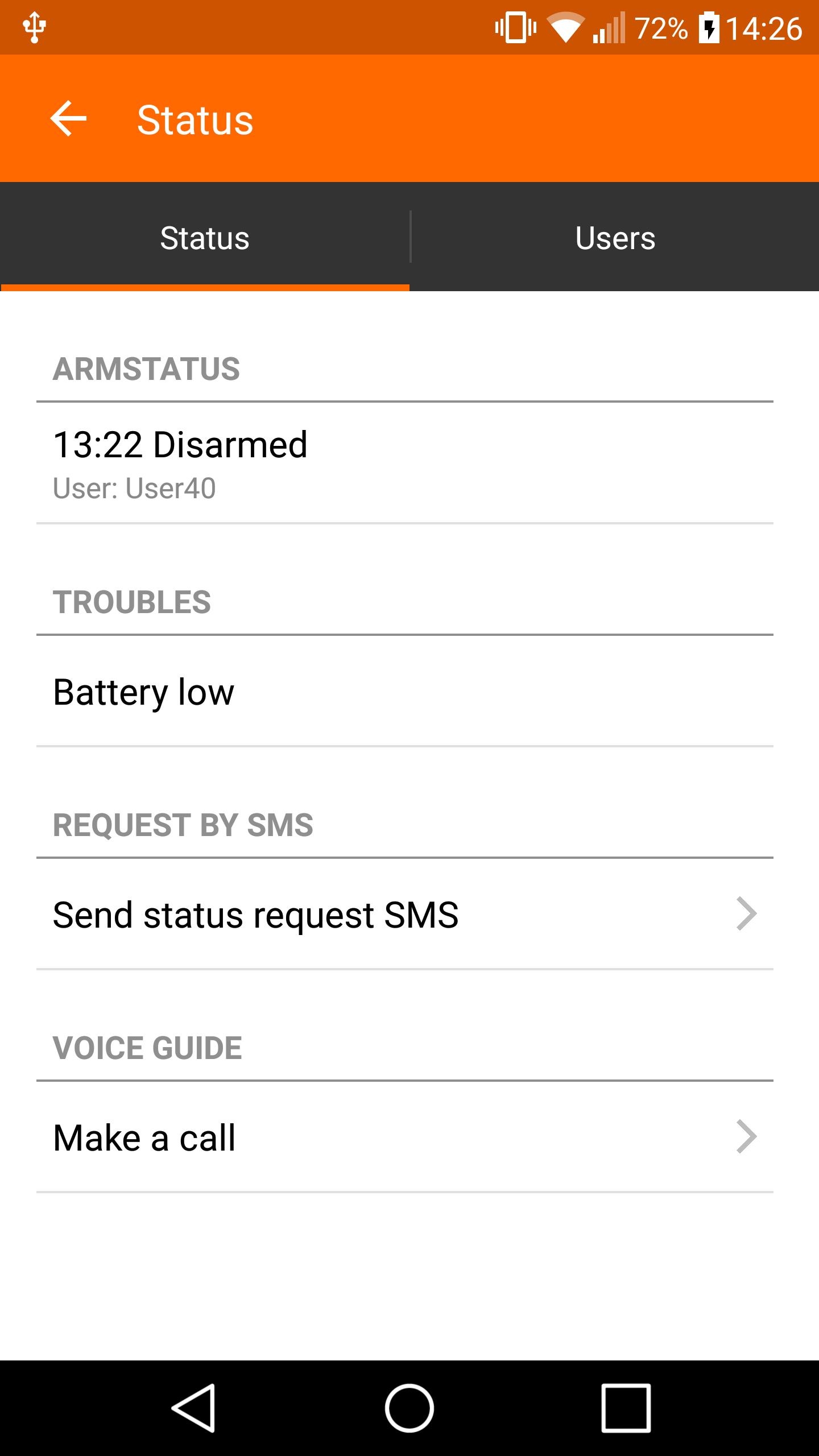Go back using the app bar arrow
The width and height of the screenshot is (819, 1456).
pos(68,119)
